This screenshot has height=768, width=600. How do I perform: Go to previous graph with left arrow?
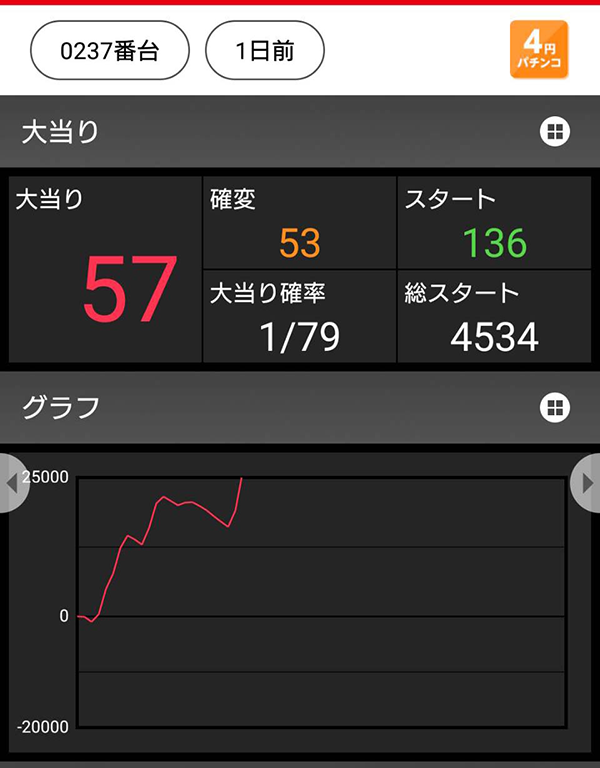[12, 483]
